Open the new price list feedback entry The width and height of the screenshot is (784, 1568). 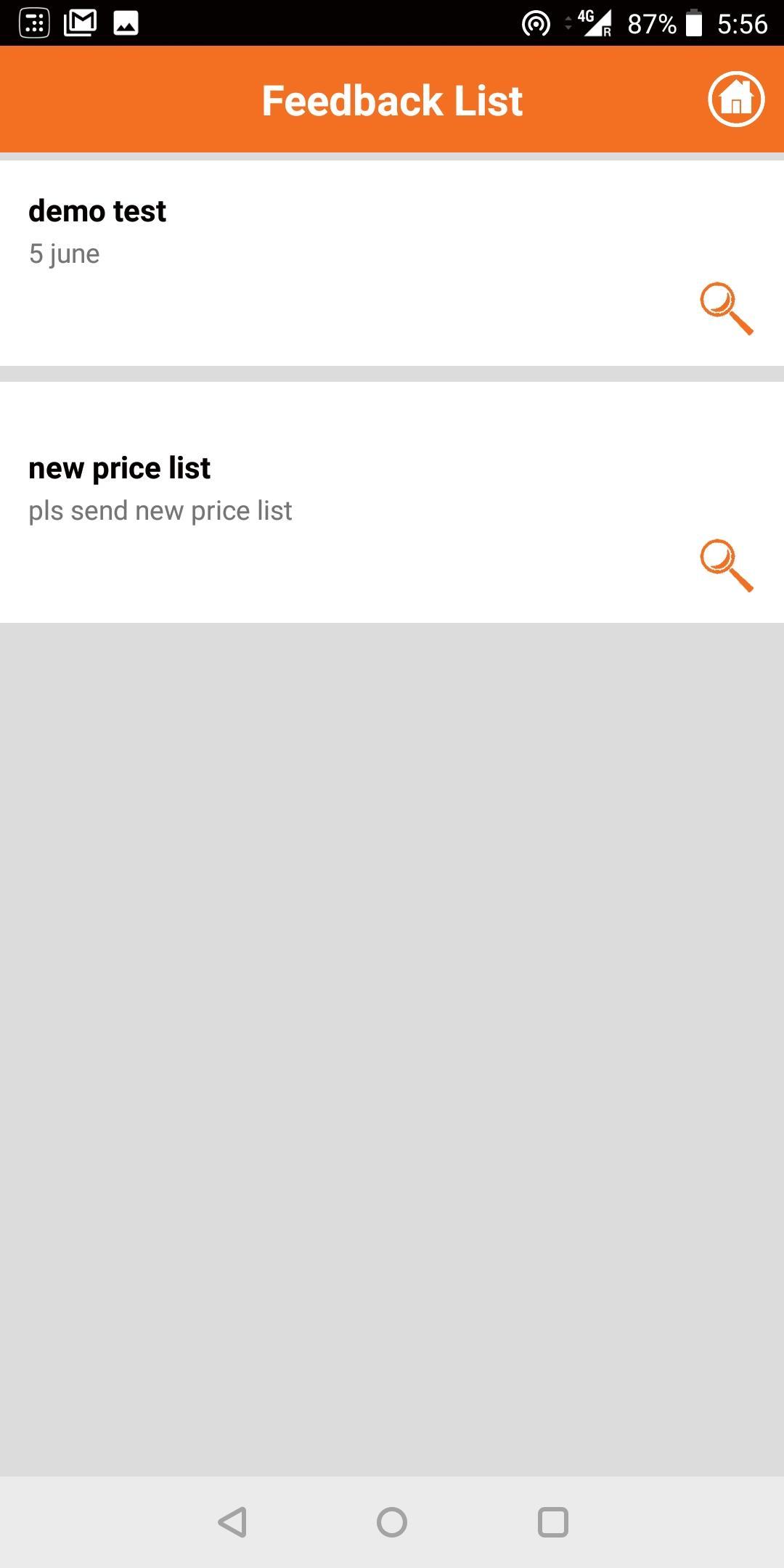tap(120, 469)
